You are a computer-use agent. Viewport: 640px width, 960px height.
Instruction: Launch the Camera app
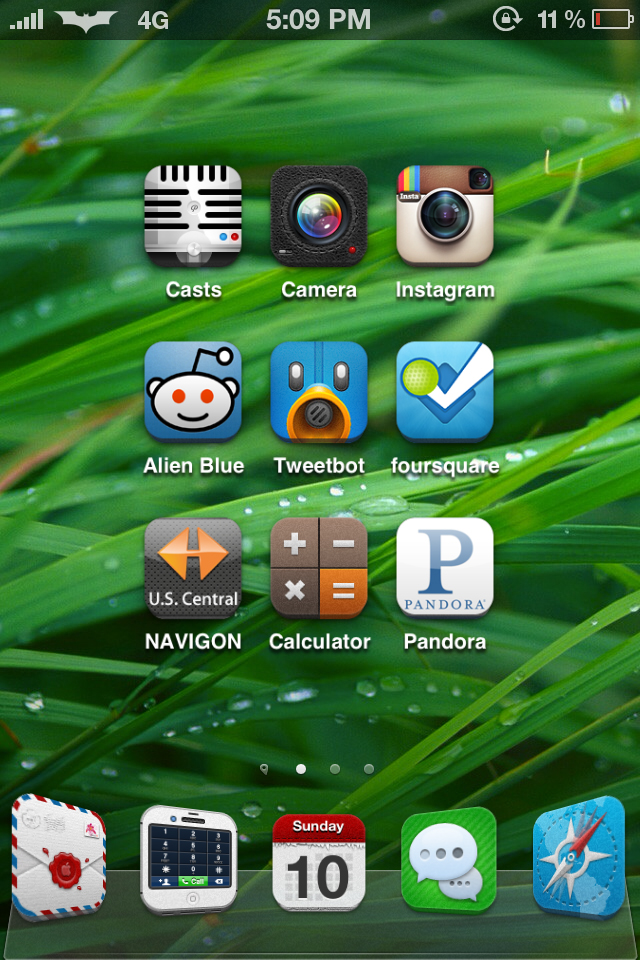319,215
